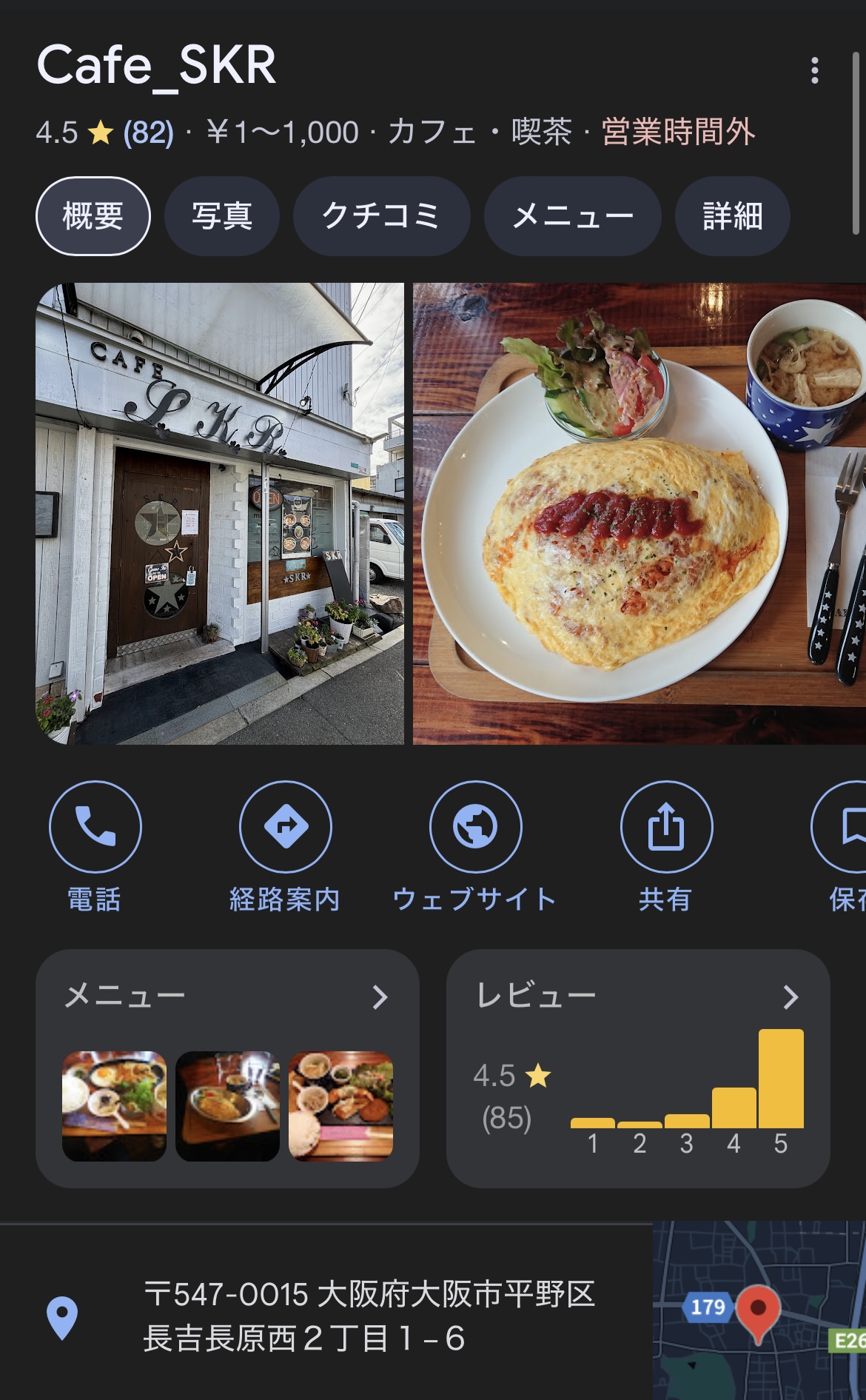This screenshot has width=866, height=1400.
Task: Open the クチコミ tab
Action: [381, 216]
